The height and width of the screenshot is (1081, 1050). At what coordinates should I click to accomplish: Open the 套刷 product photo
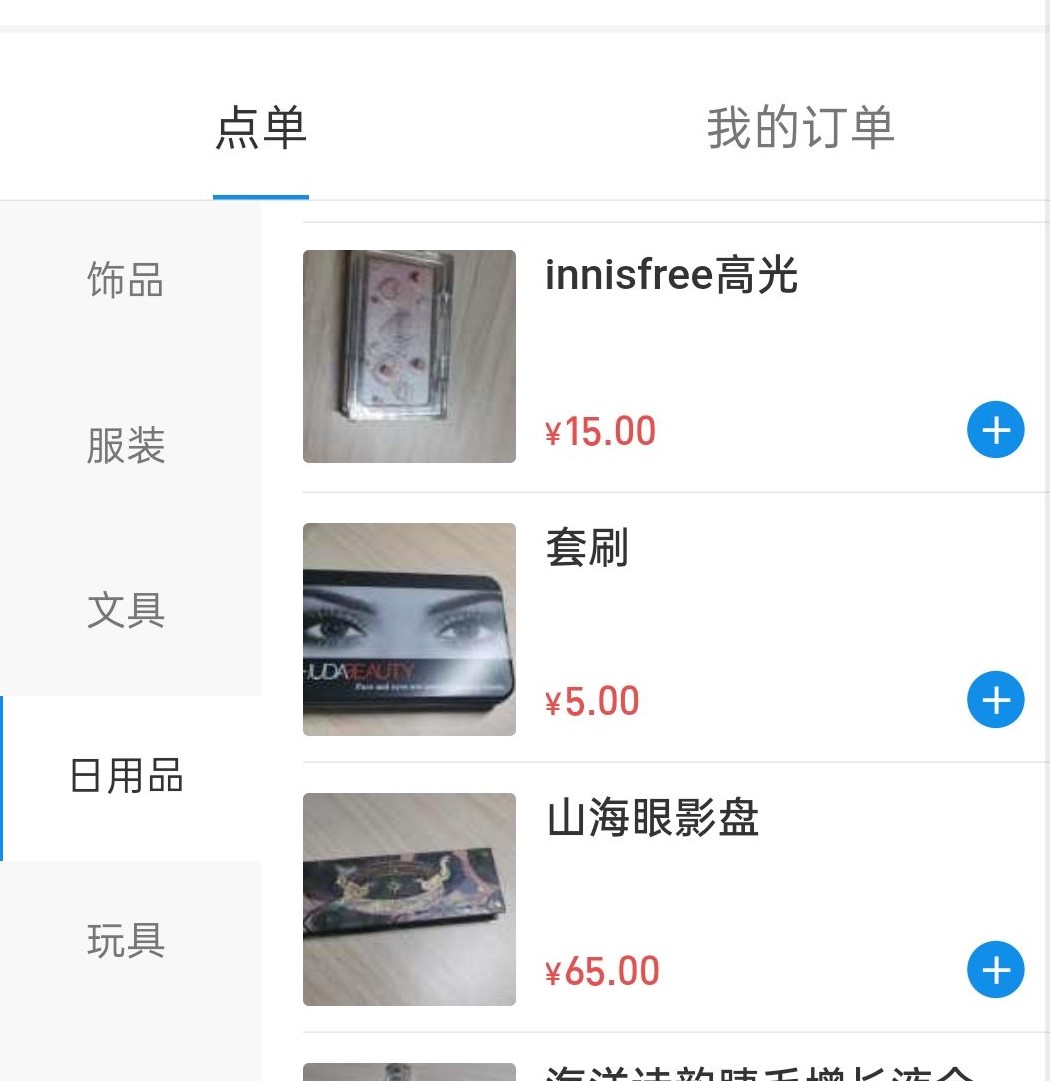[x=409, y=629]
